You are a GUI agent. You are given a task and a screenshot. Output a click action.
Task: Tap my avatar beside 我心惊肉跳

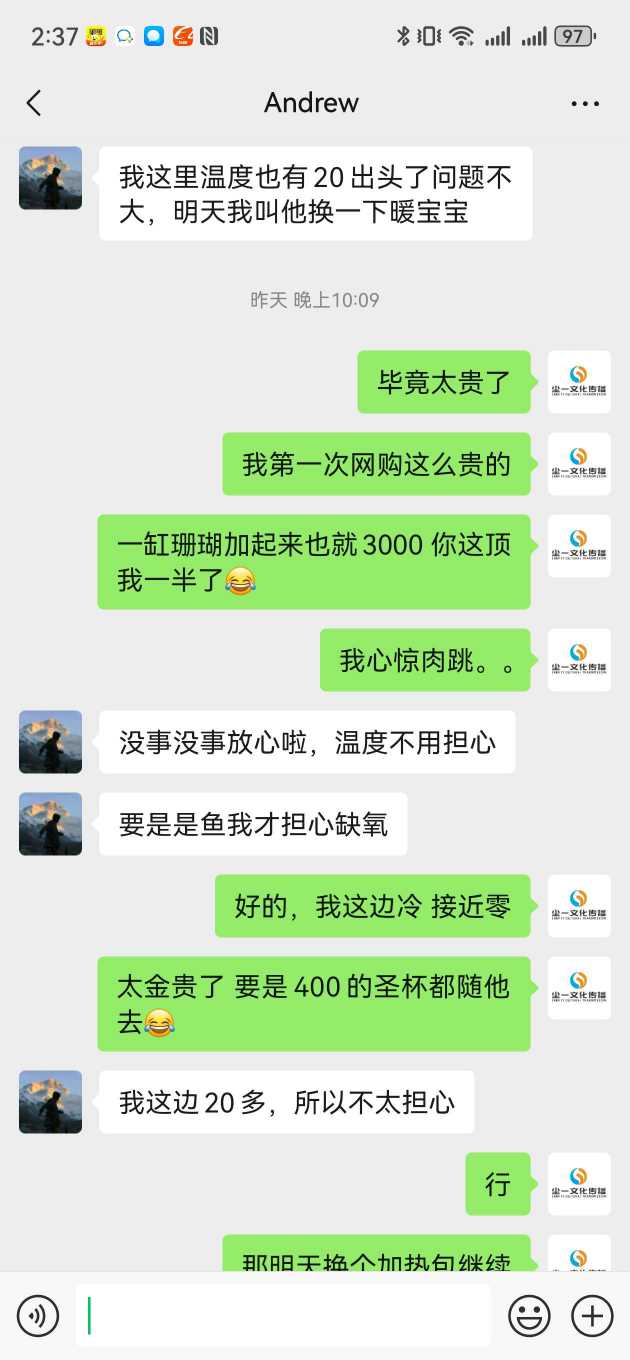[x=579, y=660]
